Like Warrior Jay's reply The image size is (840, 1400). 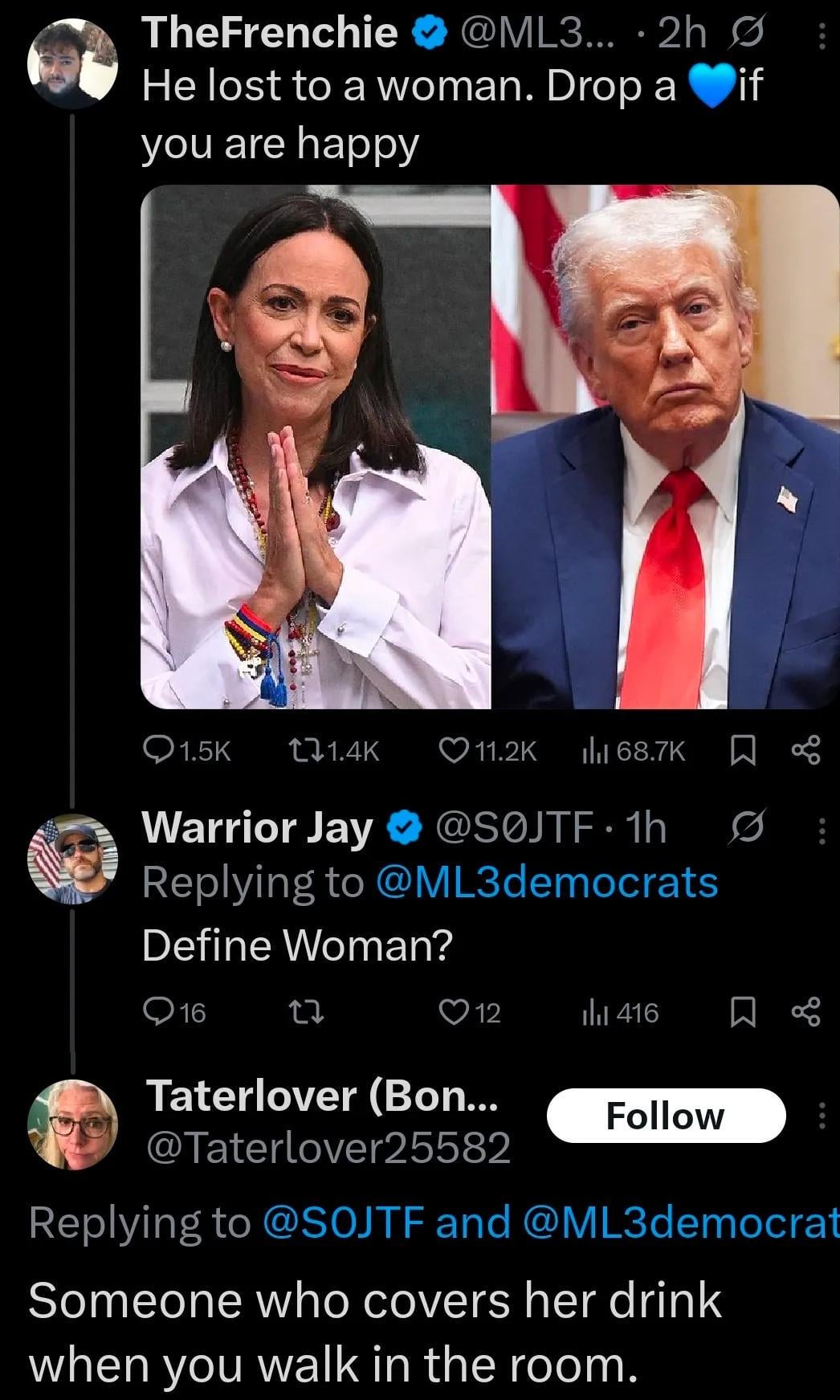tap(454, 1012)
